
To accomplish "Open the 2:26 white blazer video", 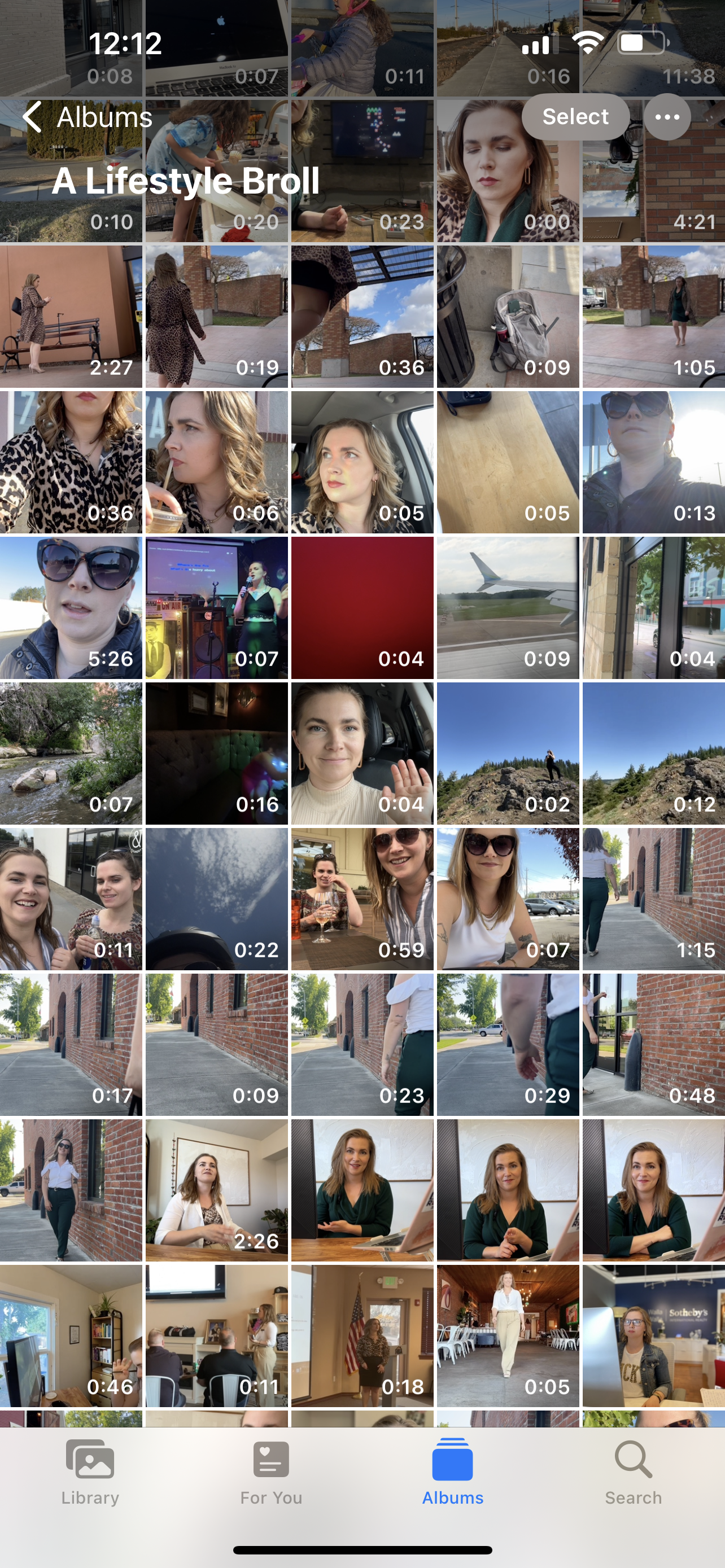I will (217, 1190).
